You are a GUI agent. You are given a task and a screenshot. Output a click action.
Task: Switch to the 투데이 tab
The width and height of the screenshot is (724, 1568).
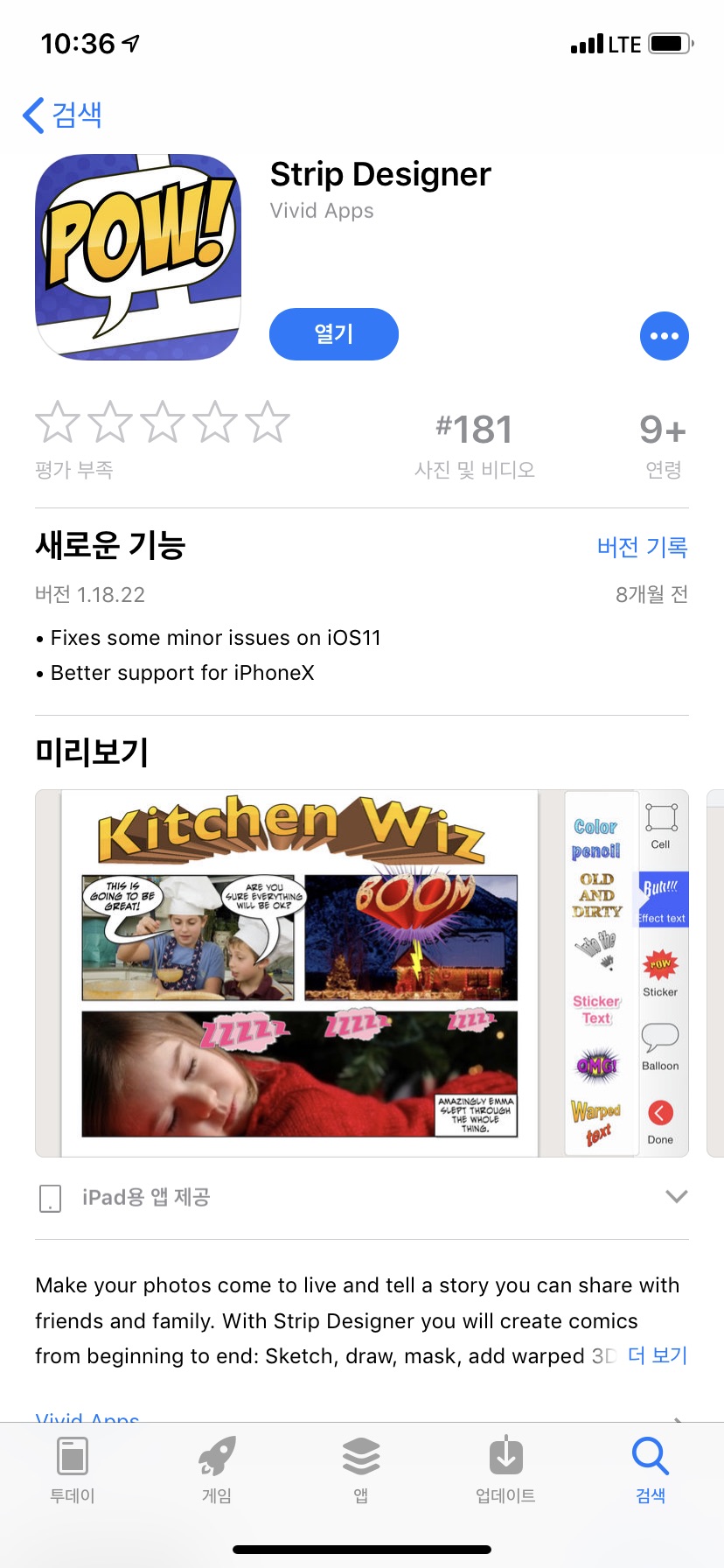point(73,1470)
